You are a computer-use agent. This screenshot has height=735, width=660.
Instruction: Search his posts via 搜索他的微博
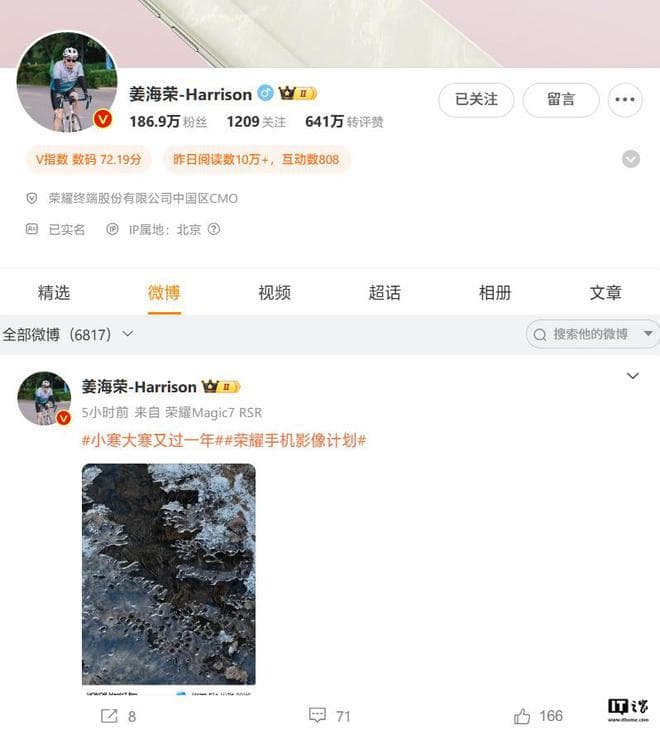pos(590,334)
